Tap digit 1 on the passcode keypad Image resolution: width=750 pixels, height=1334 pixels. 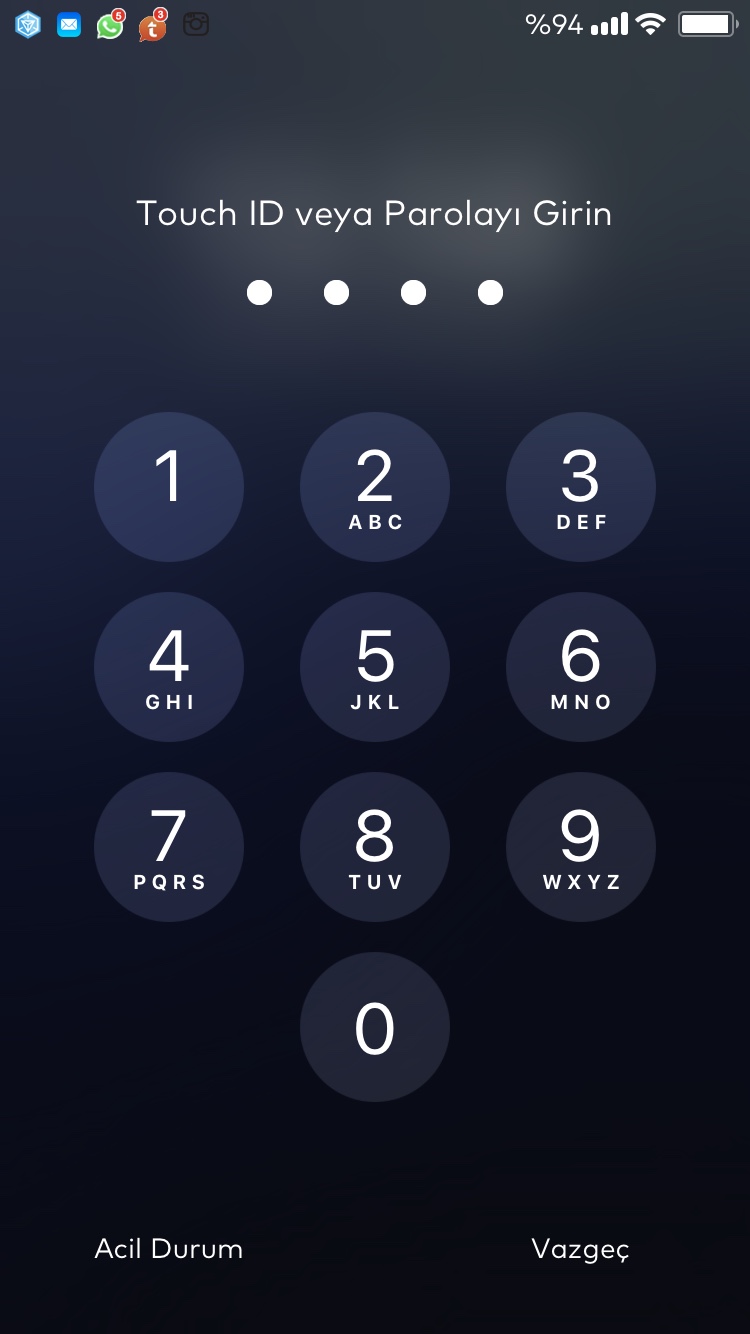point(169,487)
